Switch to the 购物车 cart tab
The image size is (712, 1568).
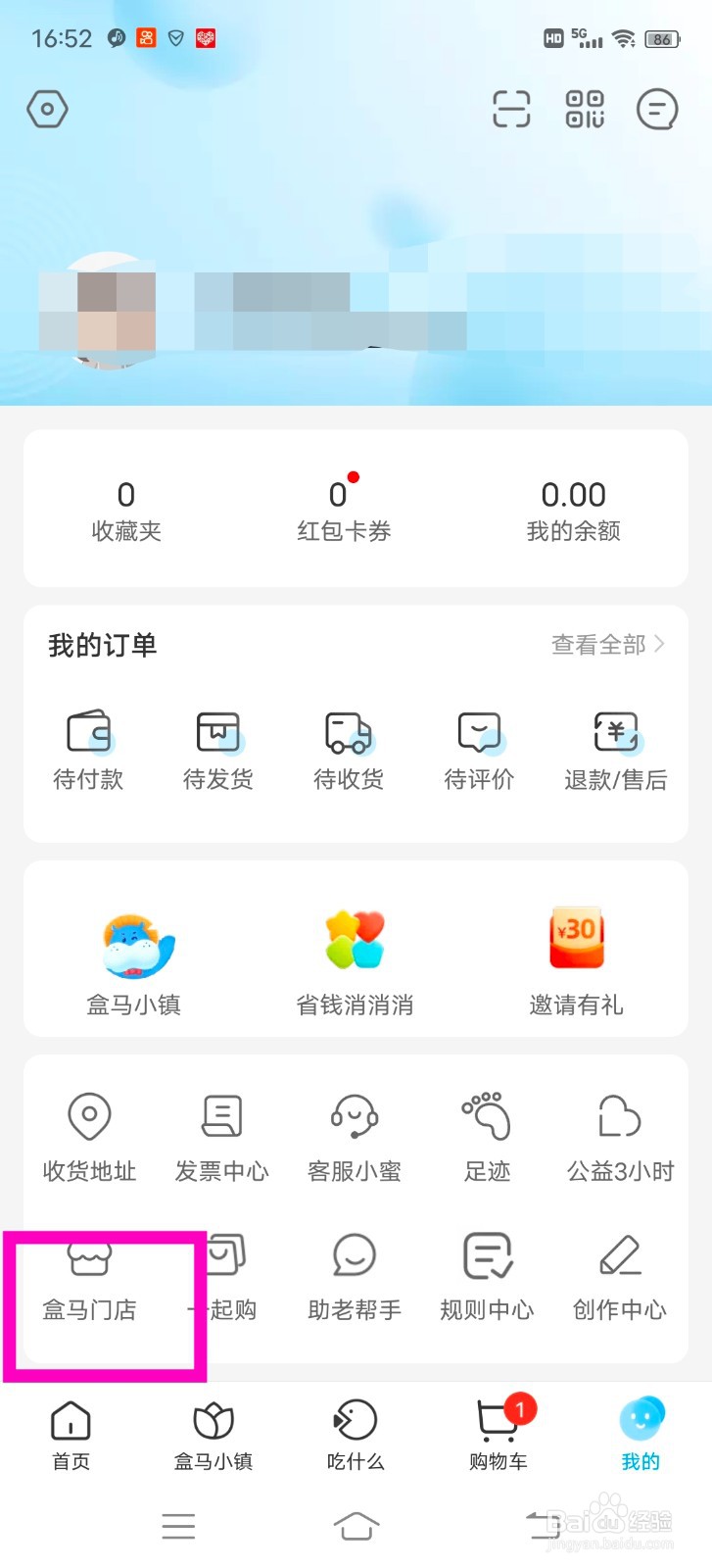(x=498, y=1435)
